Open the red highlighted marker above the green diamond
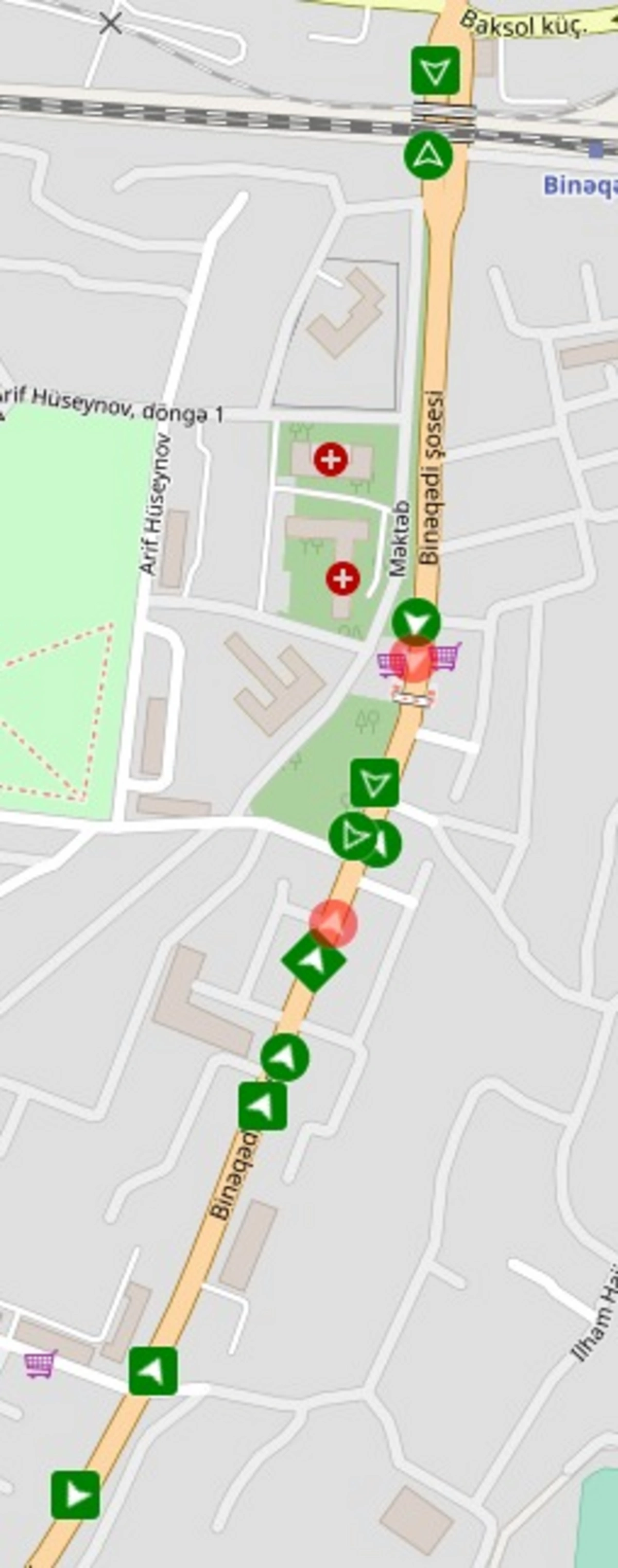The height and width of the screenshot is (1568, 618). tap(333, 923)
